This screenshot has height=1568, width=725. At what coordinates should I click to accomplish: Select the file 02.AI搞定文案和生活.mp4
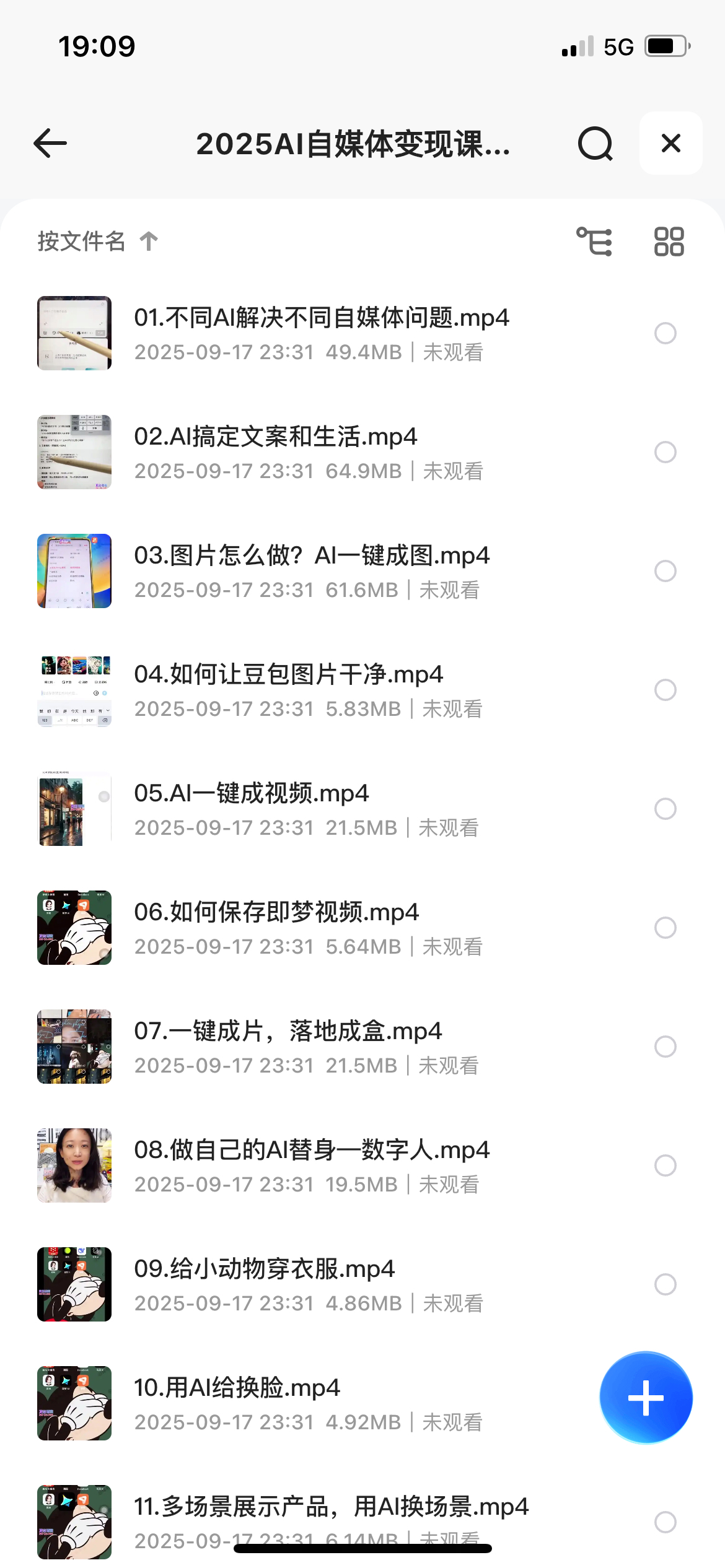tap(665, 452)
